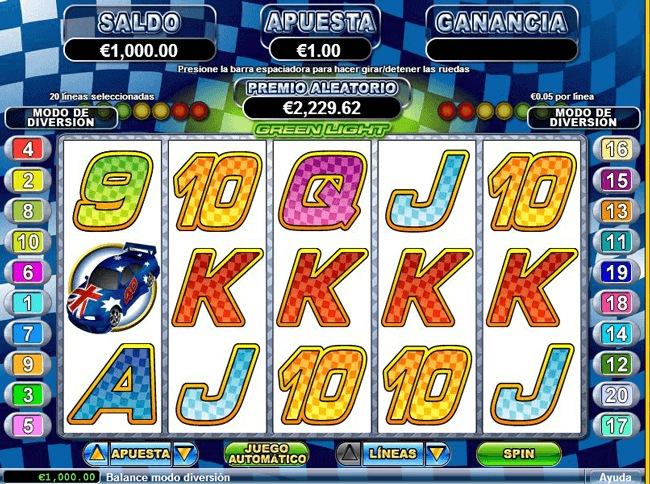This screenshot has width=650, height=484.
Task: Select payline number 1
Action: pyautogui.click(x=28, y=302)
